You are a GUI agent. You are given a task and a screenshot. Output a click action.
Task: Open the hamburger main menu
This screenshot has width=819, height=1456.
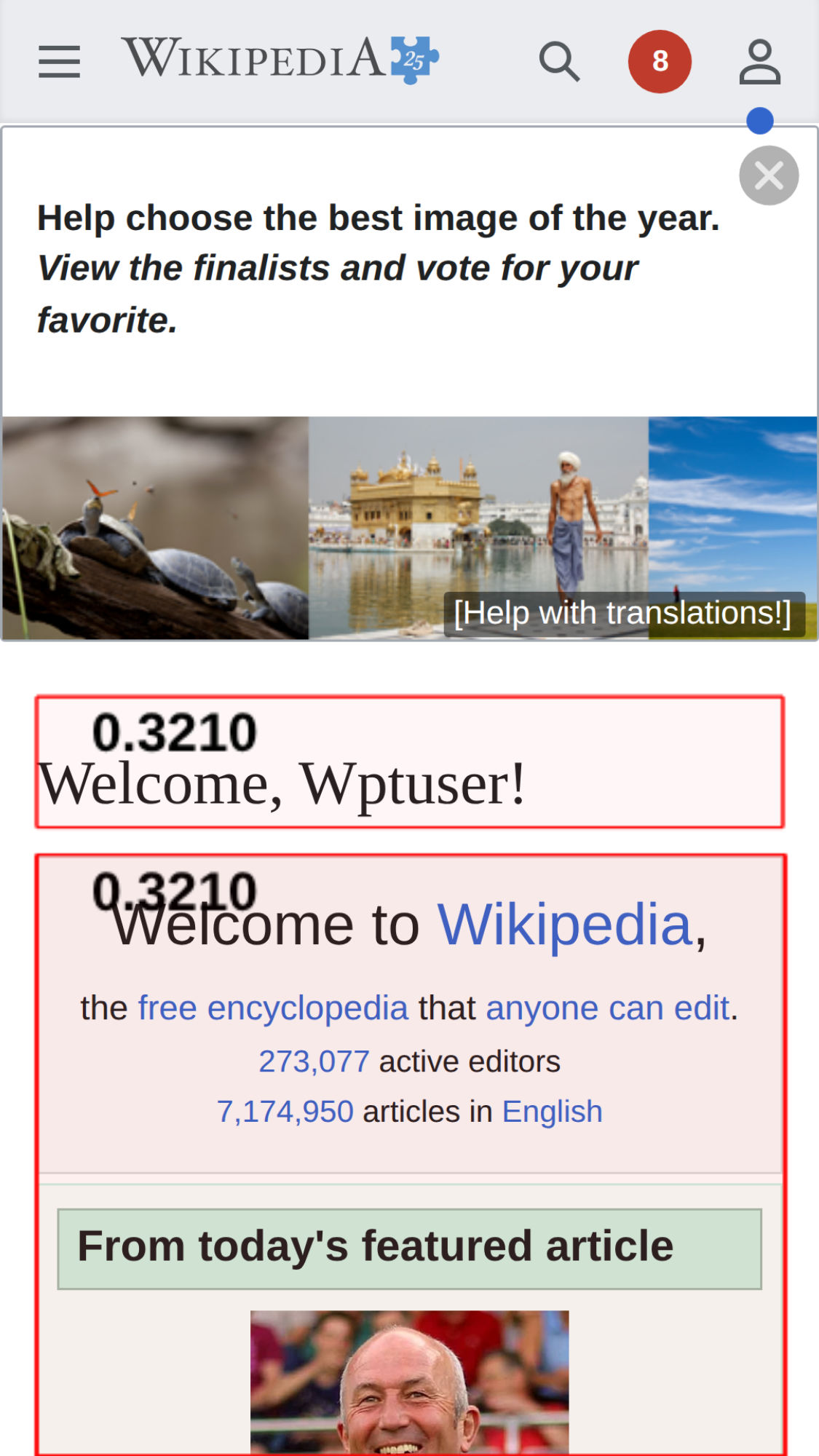(x=59, y=61)
